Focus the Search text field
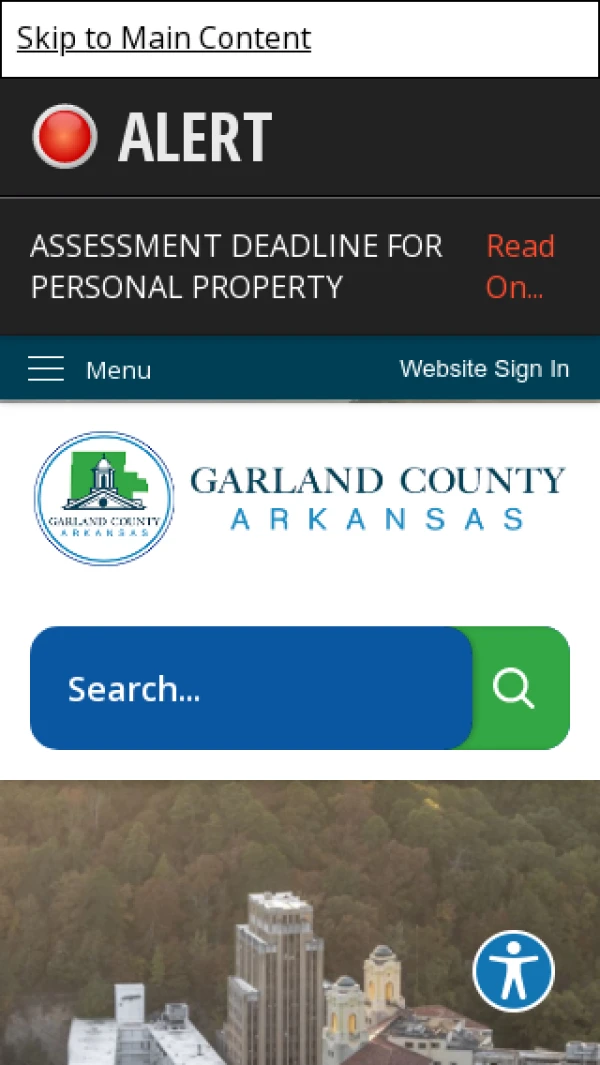Viewport: 600px width, 1065px height. pos(250,688)
